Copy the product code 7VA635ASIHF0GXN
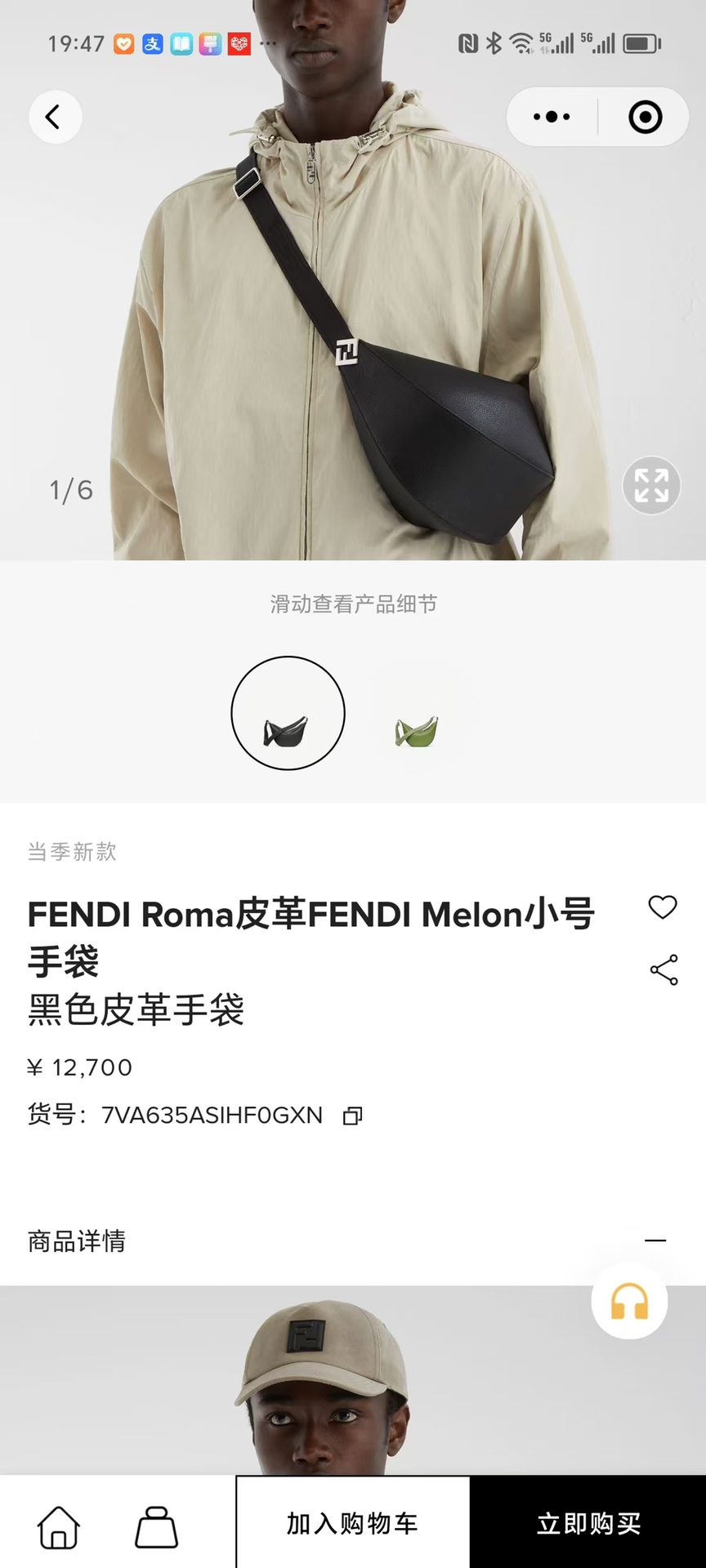Viewport: 706px width, 1568px height. (352, 1116)
